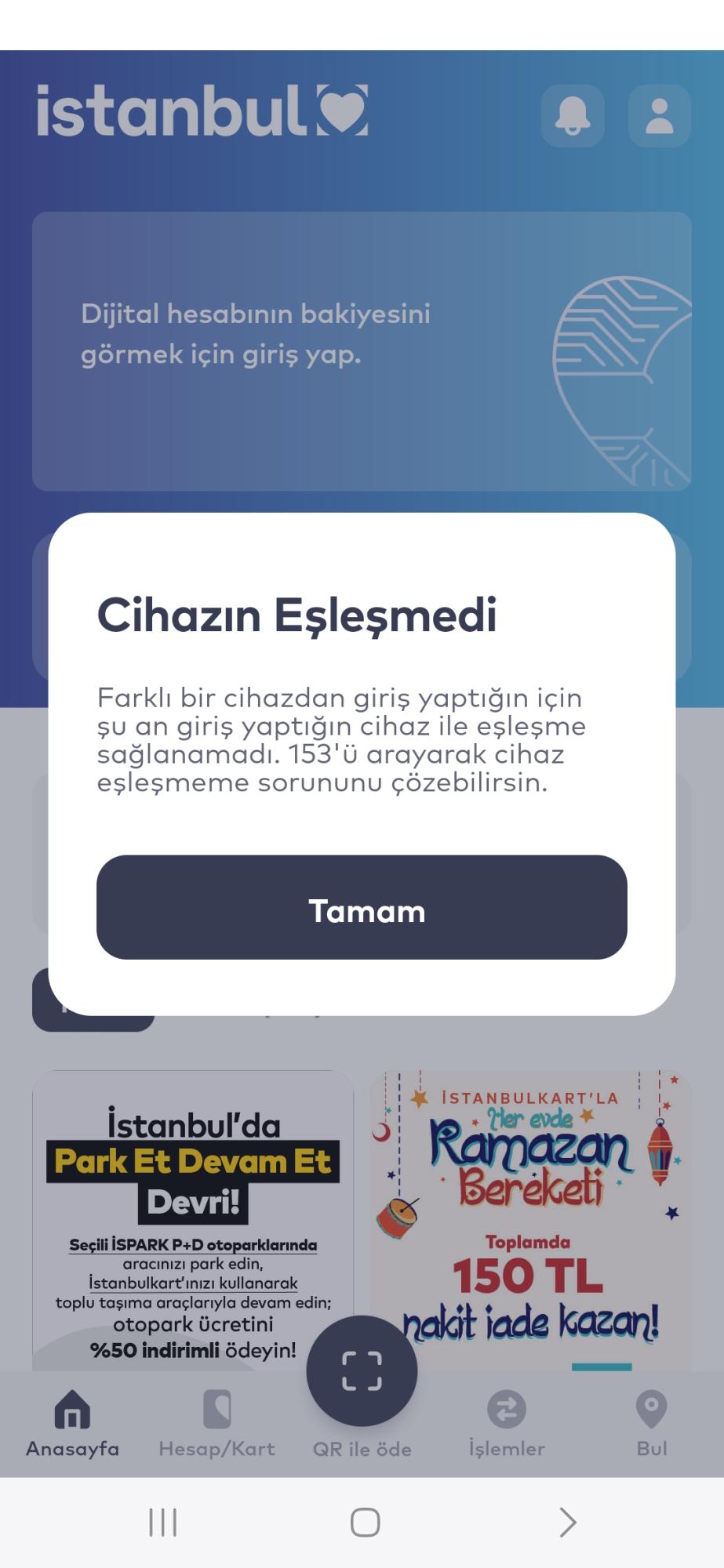Viewport: 724px width, 1568px height.
Task: Switch to the İşlemler tab
Action: pyautogui.click(x=507, y=1423)
